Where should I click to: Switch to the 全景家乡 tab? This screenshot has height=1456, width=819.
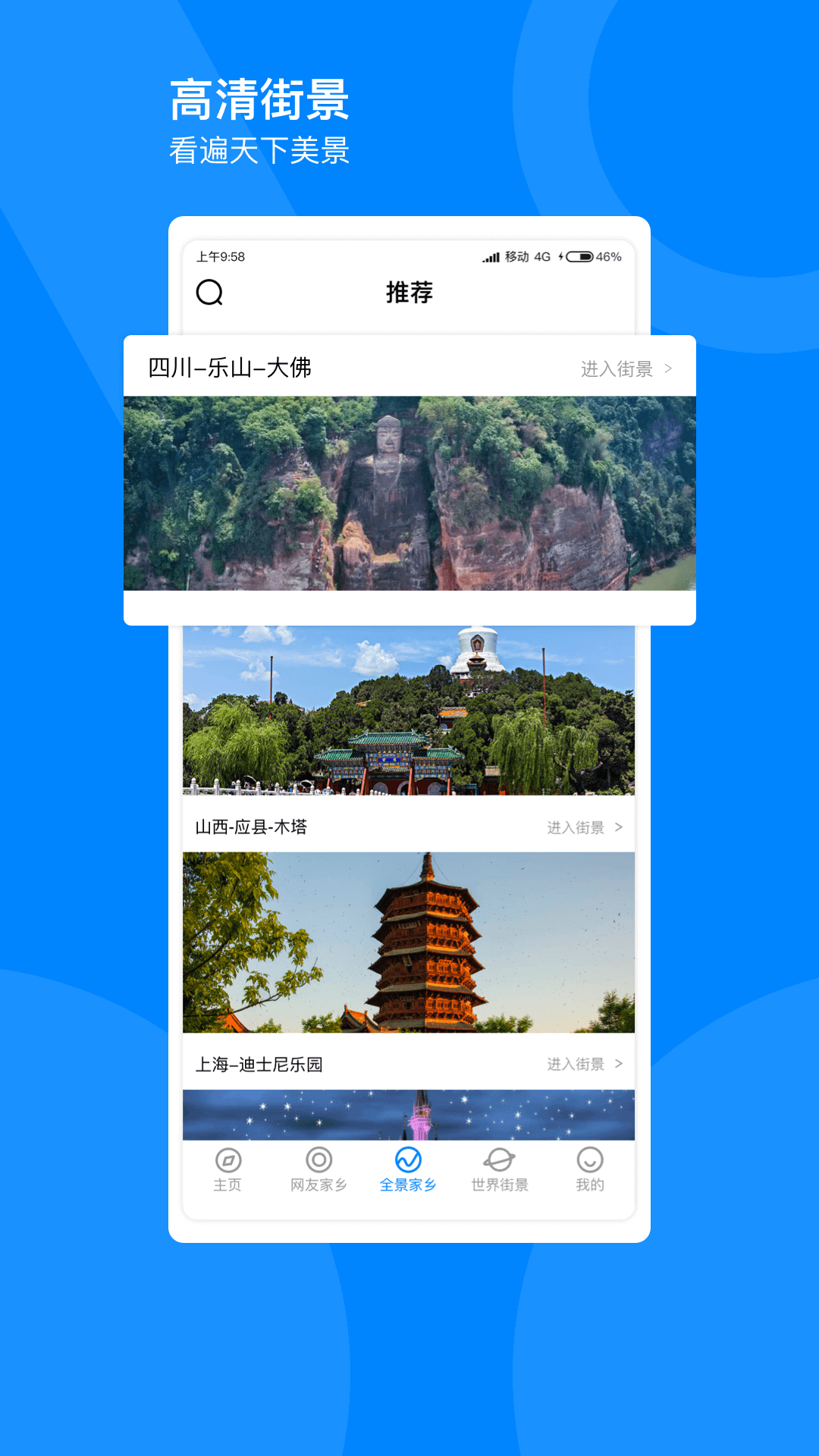[408, 1169]
